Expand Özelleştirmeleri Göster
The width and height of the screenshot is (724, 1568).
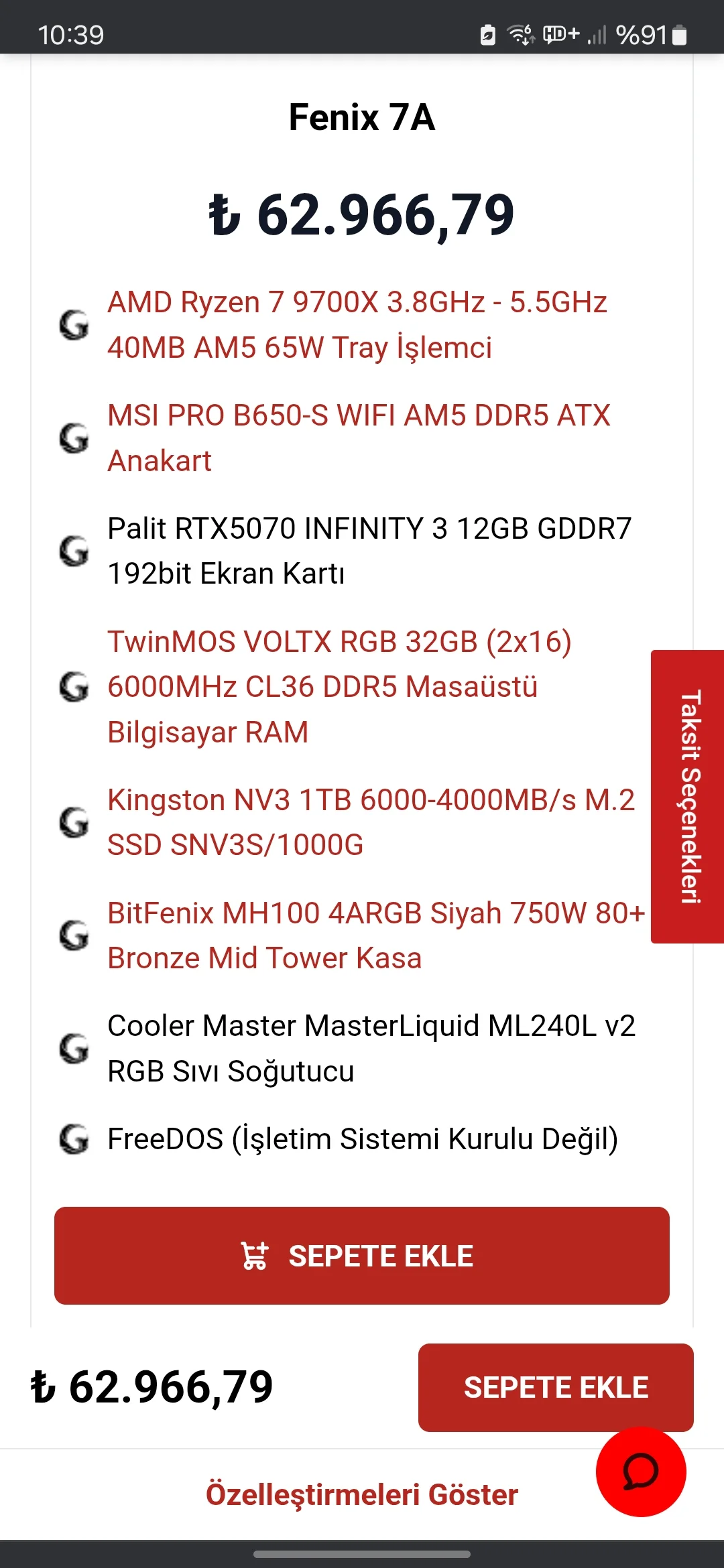pyautogui.click(x=362, y=1494)
